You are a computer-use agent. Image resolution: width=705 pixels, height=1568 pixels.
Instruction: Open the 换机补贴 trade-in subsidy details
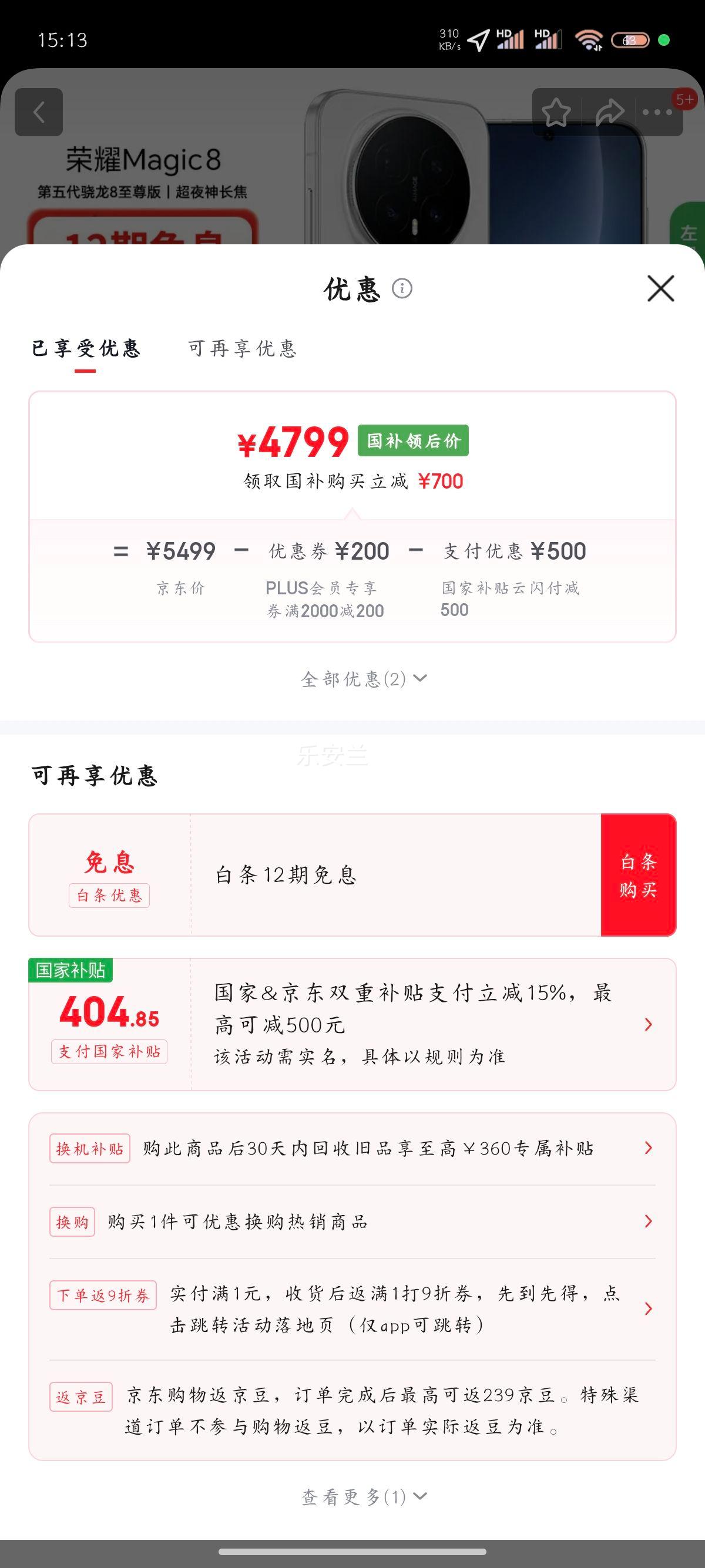pos(352,1148)
